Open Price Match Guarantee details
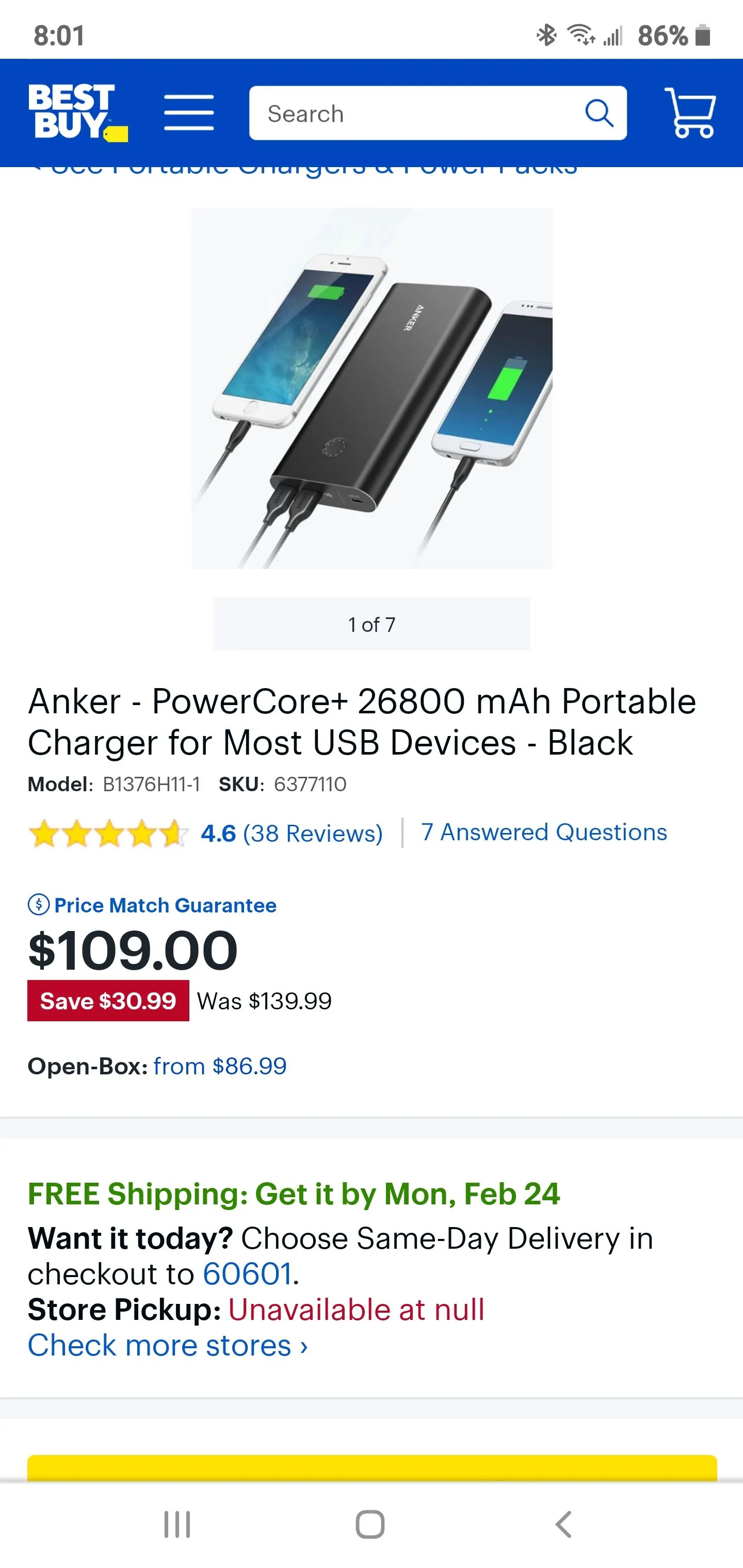743x1568 pixels. (165, 905)
